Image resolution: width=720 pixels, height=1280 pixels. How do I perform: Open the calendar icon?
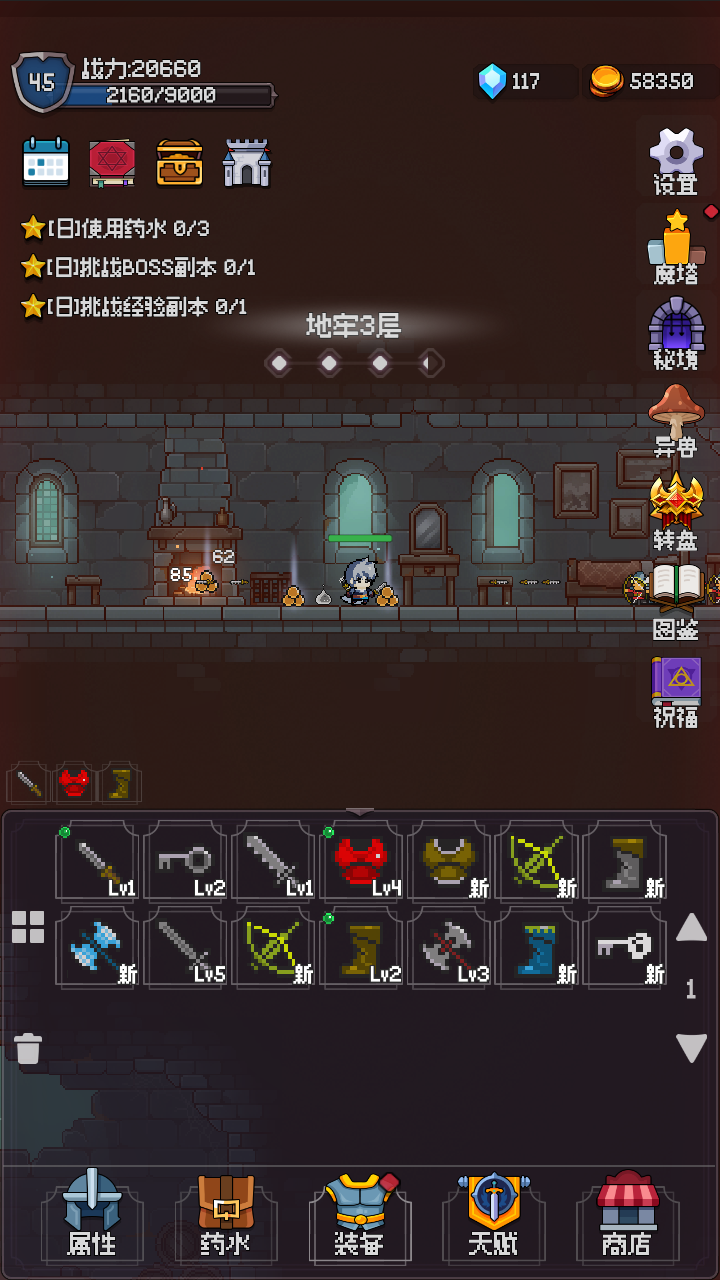[x=46, y=162]
